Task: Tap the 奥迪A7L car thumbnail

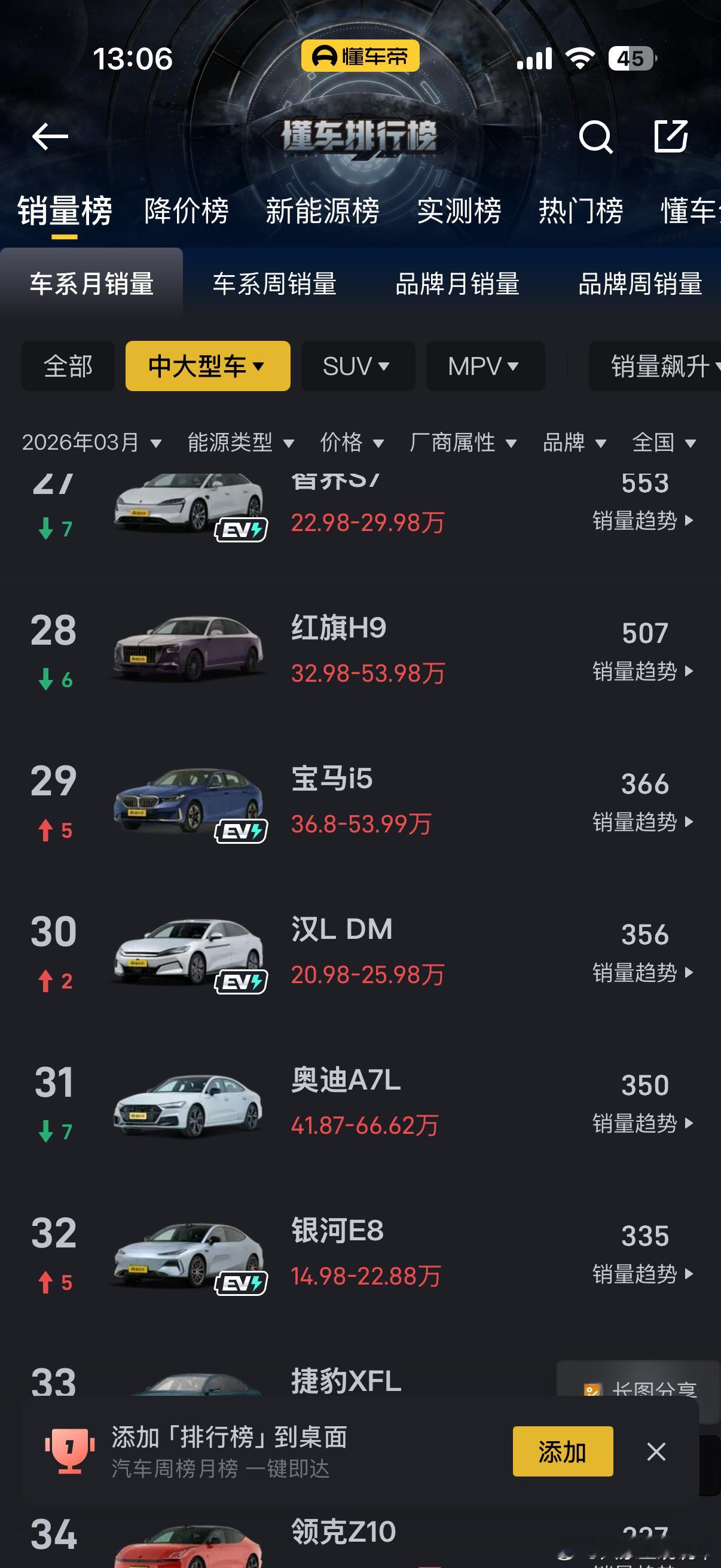Action: click(x=187, y=1105)
